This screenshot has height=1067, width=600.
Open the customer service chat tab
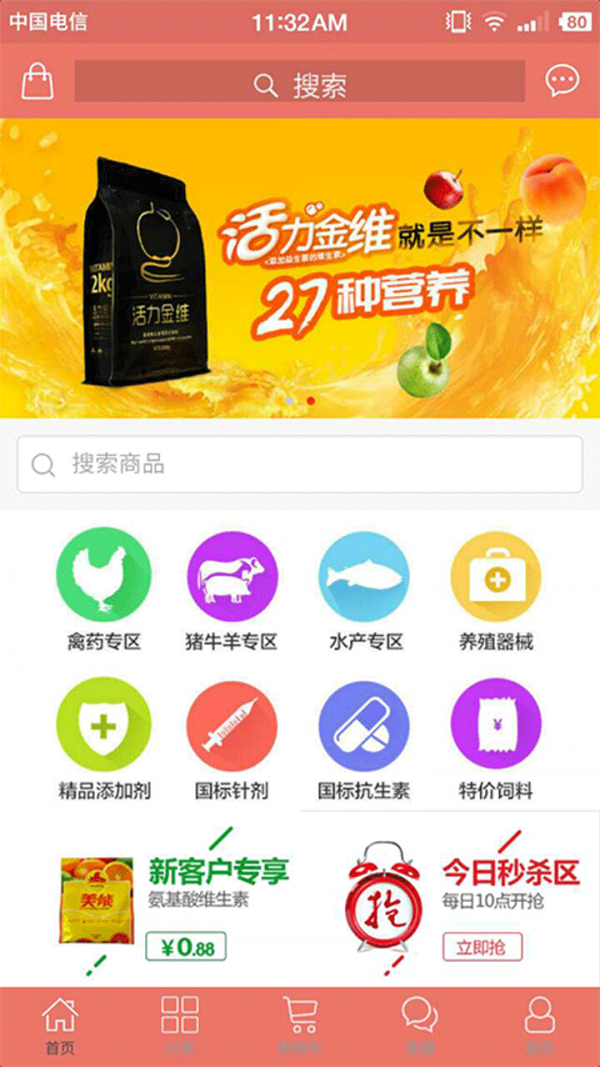pyautogui.click(x=420, y=1026)
